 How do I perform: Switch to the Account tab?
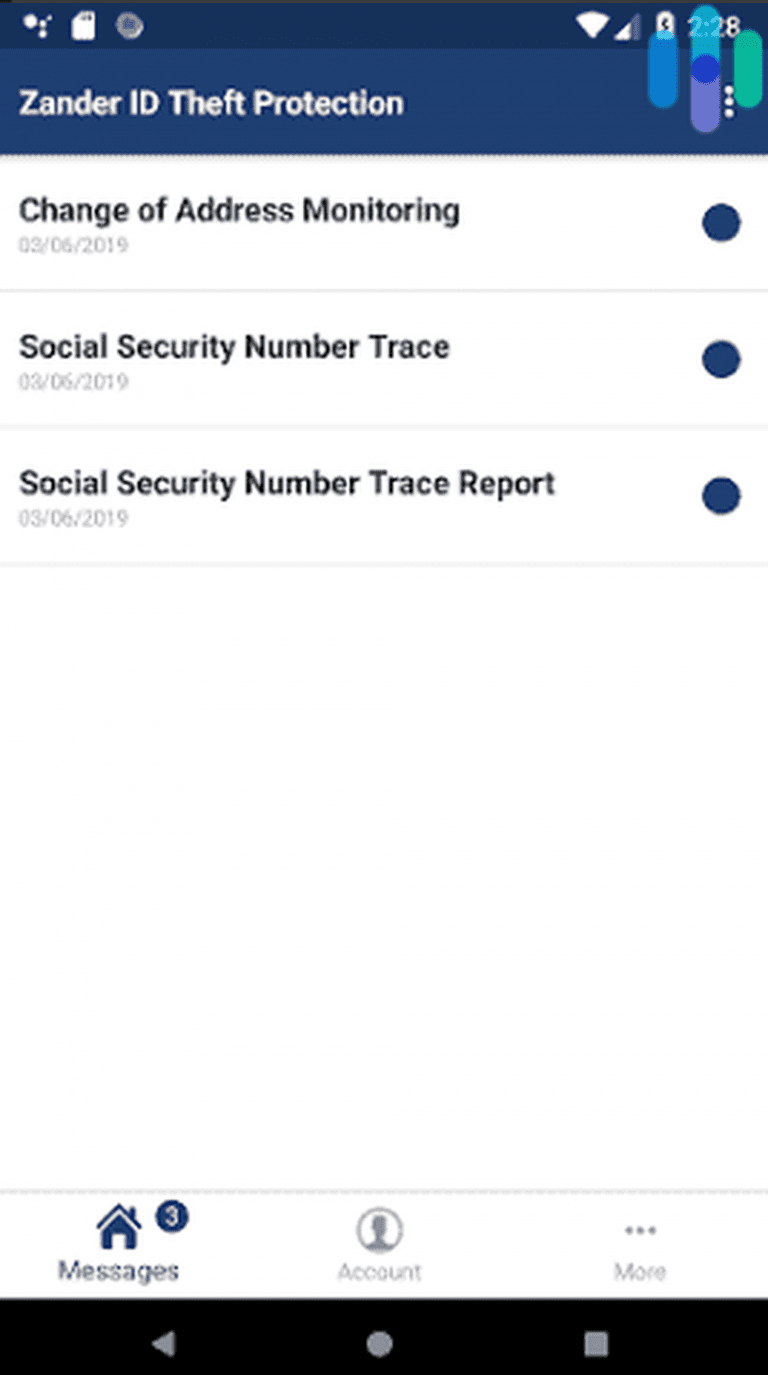(379, 1245)
